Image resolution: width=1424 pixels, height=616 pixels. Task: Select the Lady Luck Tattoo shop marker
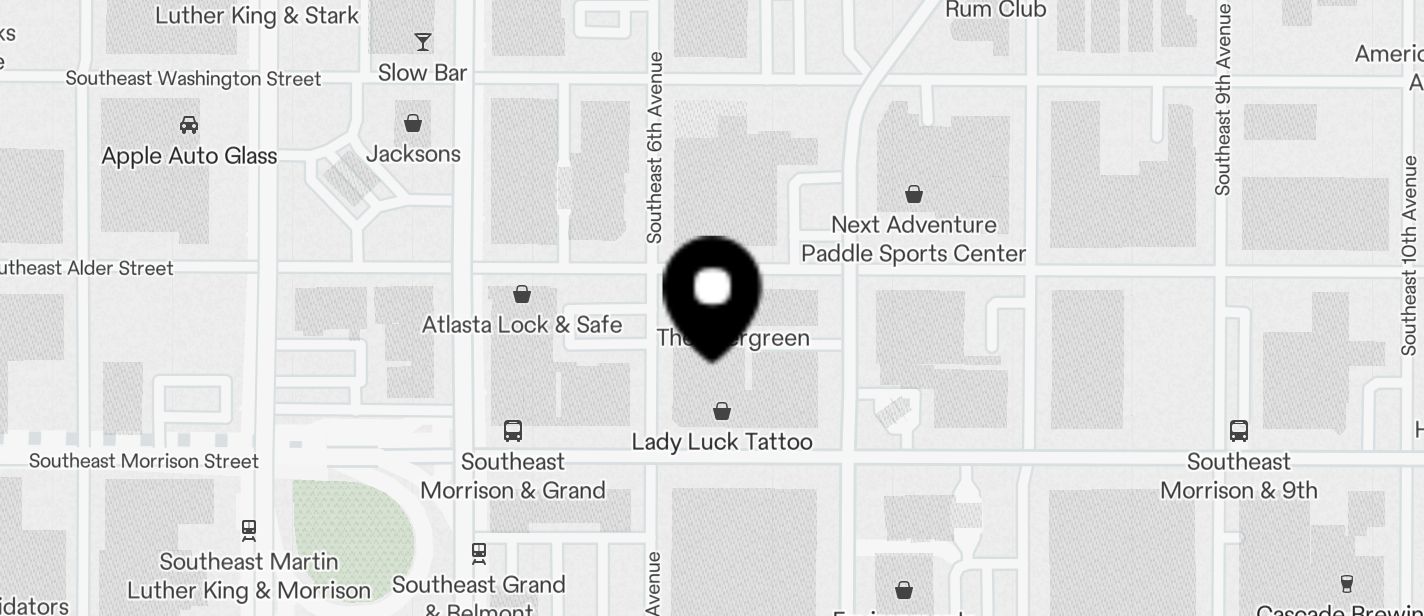721,411
